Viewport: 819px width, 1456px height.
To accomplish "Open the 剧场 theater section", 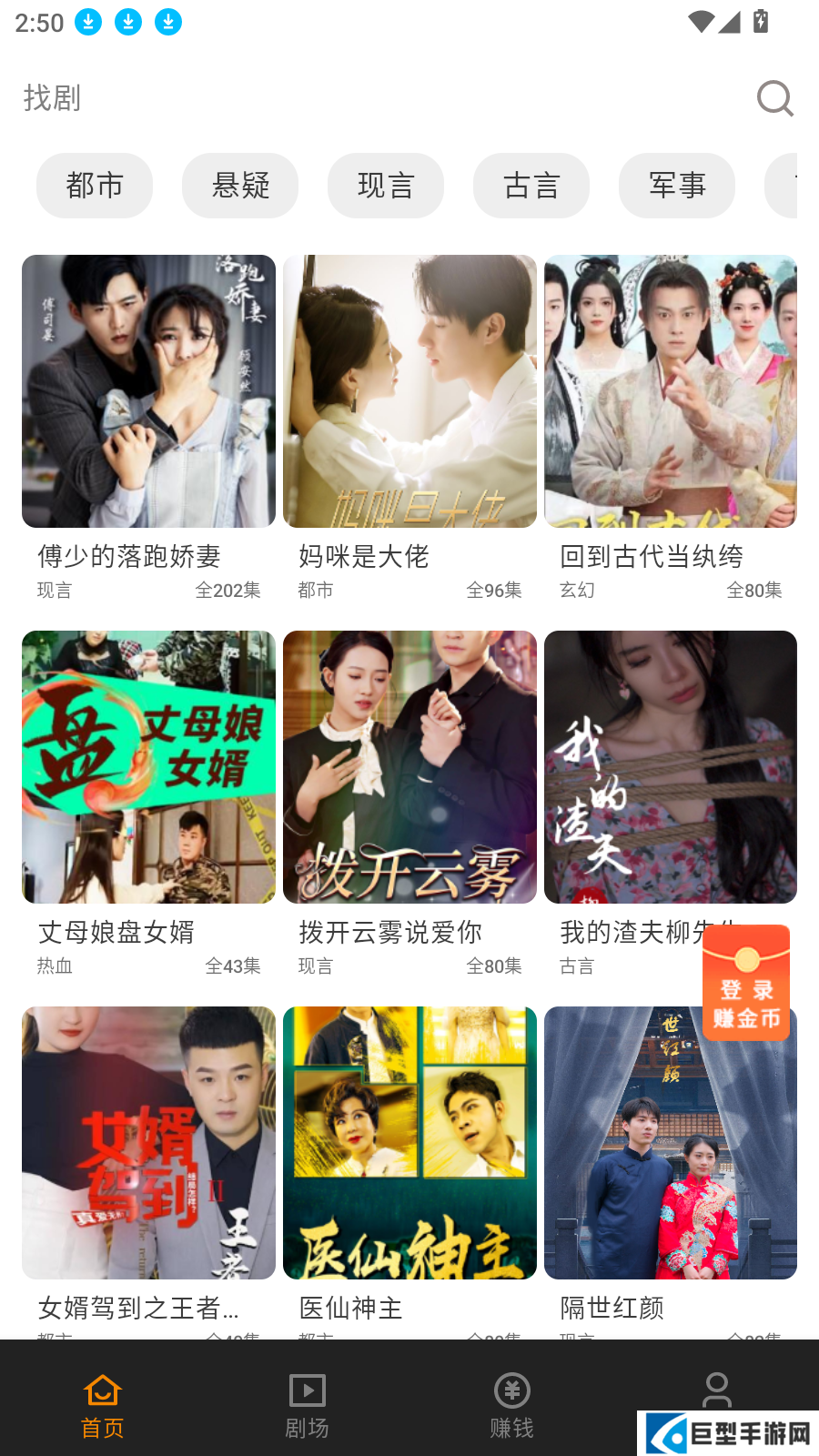I will [307, 1401].
